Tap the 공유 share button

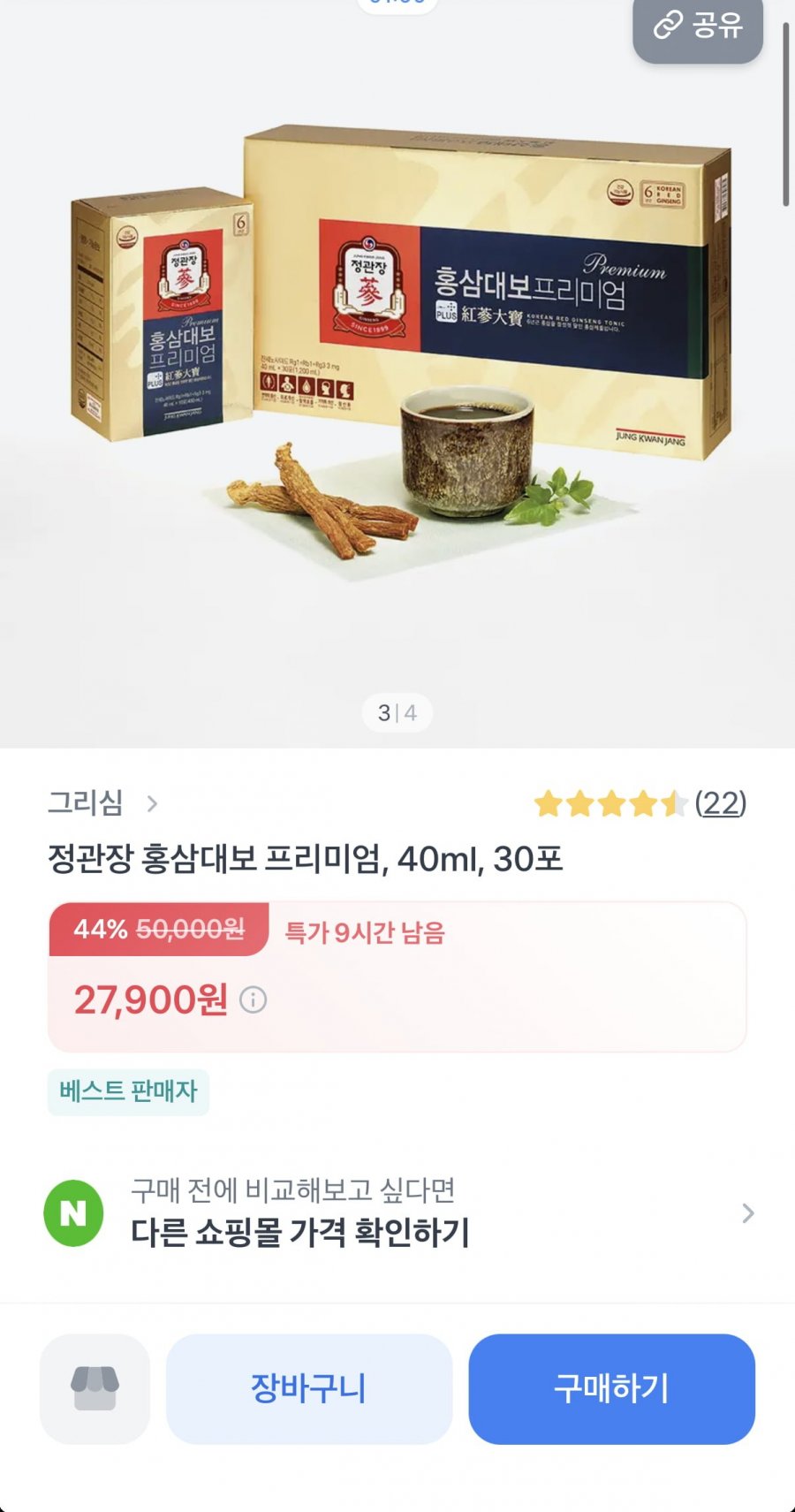point(698,27)
